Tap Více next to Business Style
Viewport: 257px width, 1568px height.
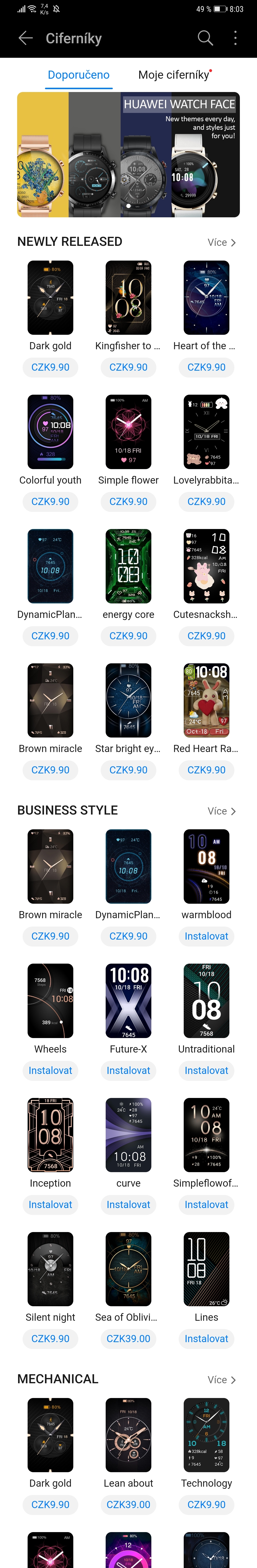tap(221, 811)
